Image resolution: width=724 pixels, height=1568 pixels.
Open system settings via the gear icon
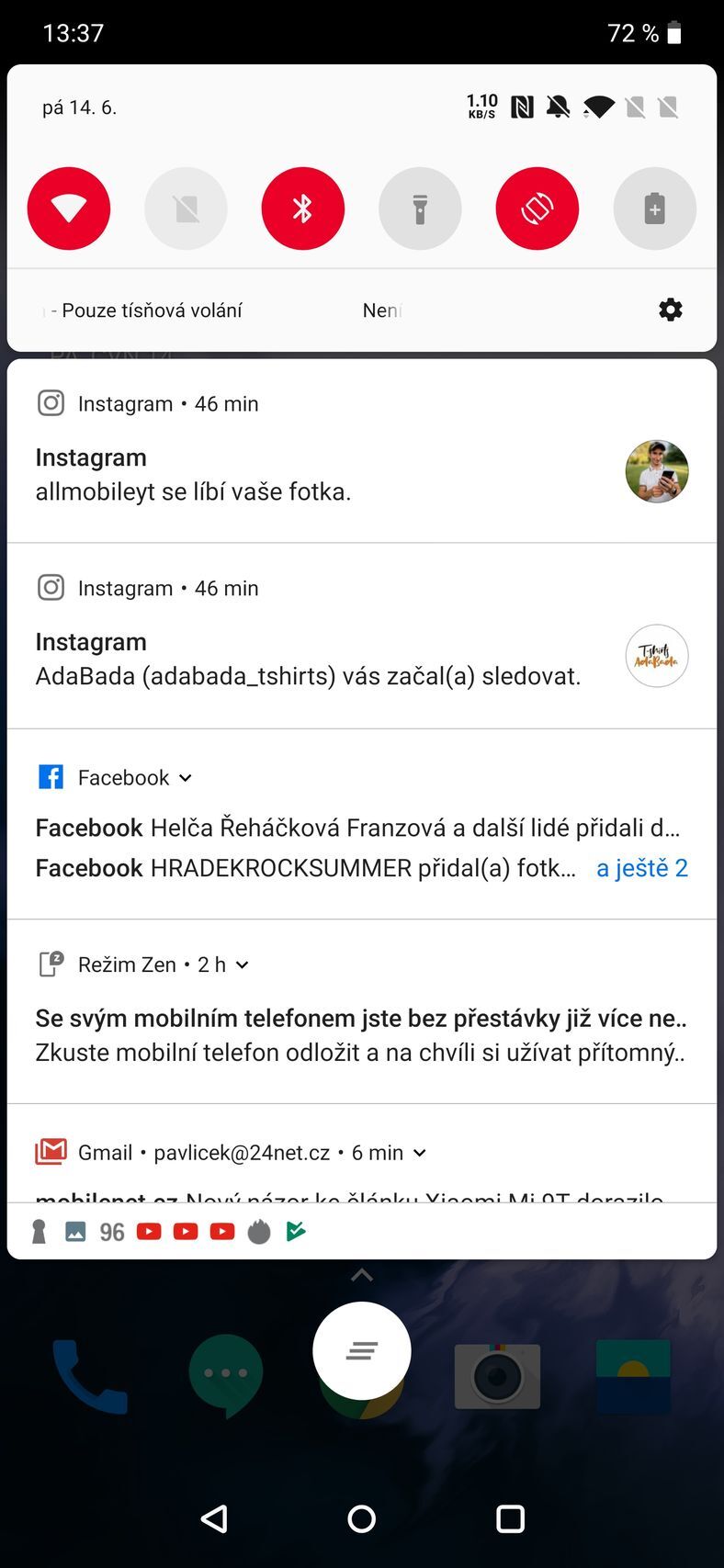[x=671, y=310]
